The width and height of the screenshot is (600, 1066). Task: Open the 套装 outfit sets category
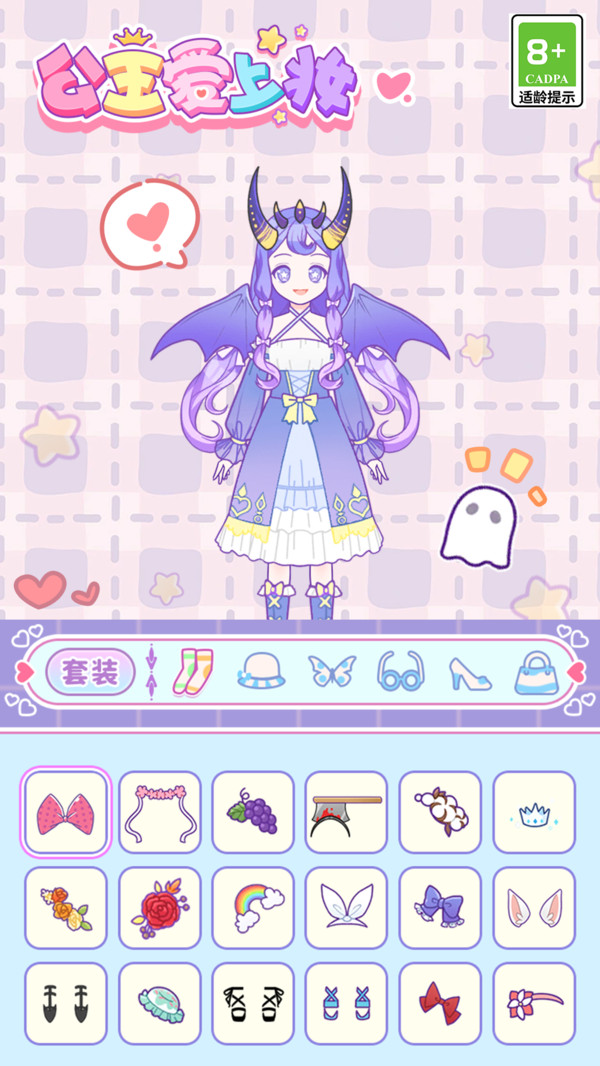90,672
